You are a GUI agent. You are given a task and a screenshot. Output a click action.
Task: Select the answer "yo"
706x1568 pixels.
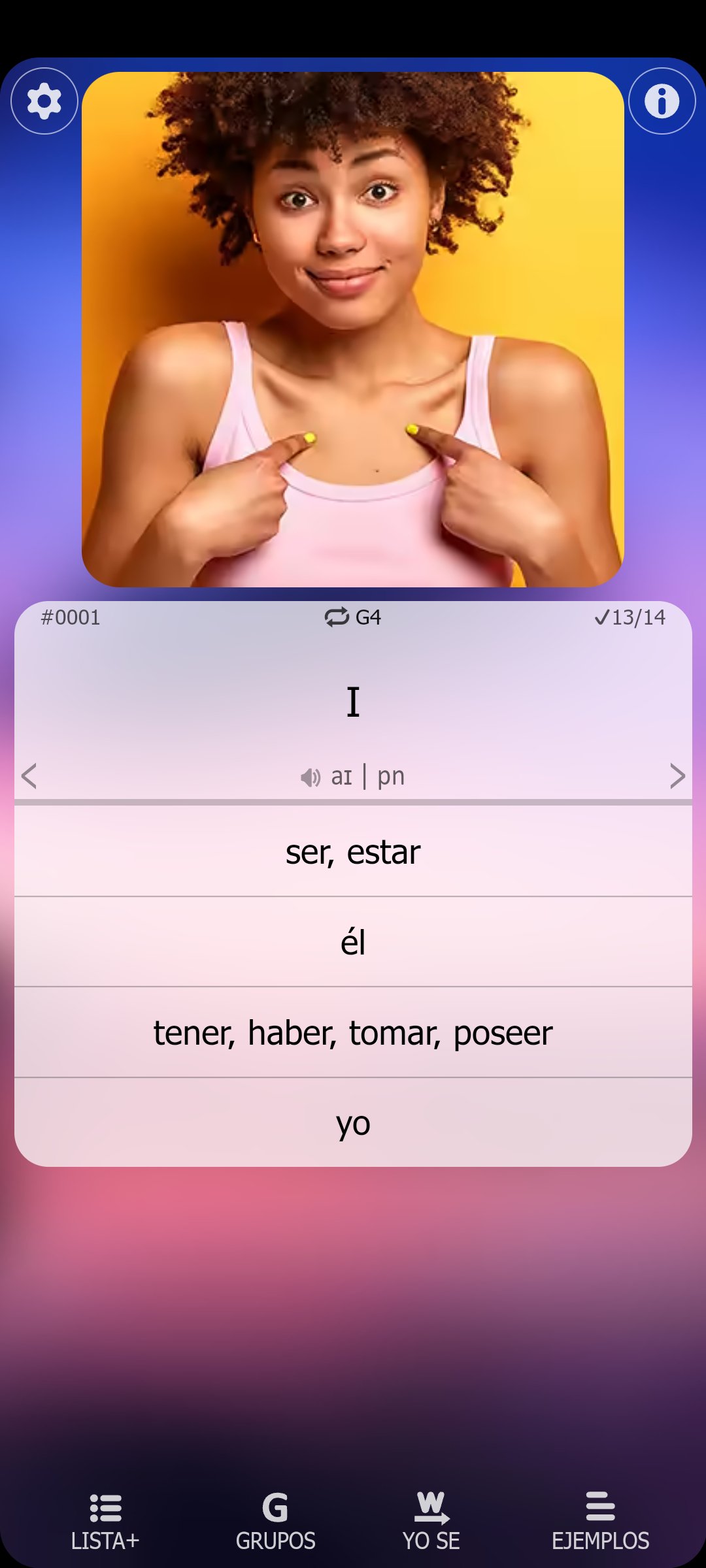click(x=353, y=1123)
